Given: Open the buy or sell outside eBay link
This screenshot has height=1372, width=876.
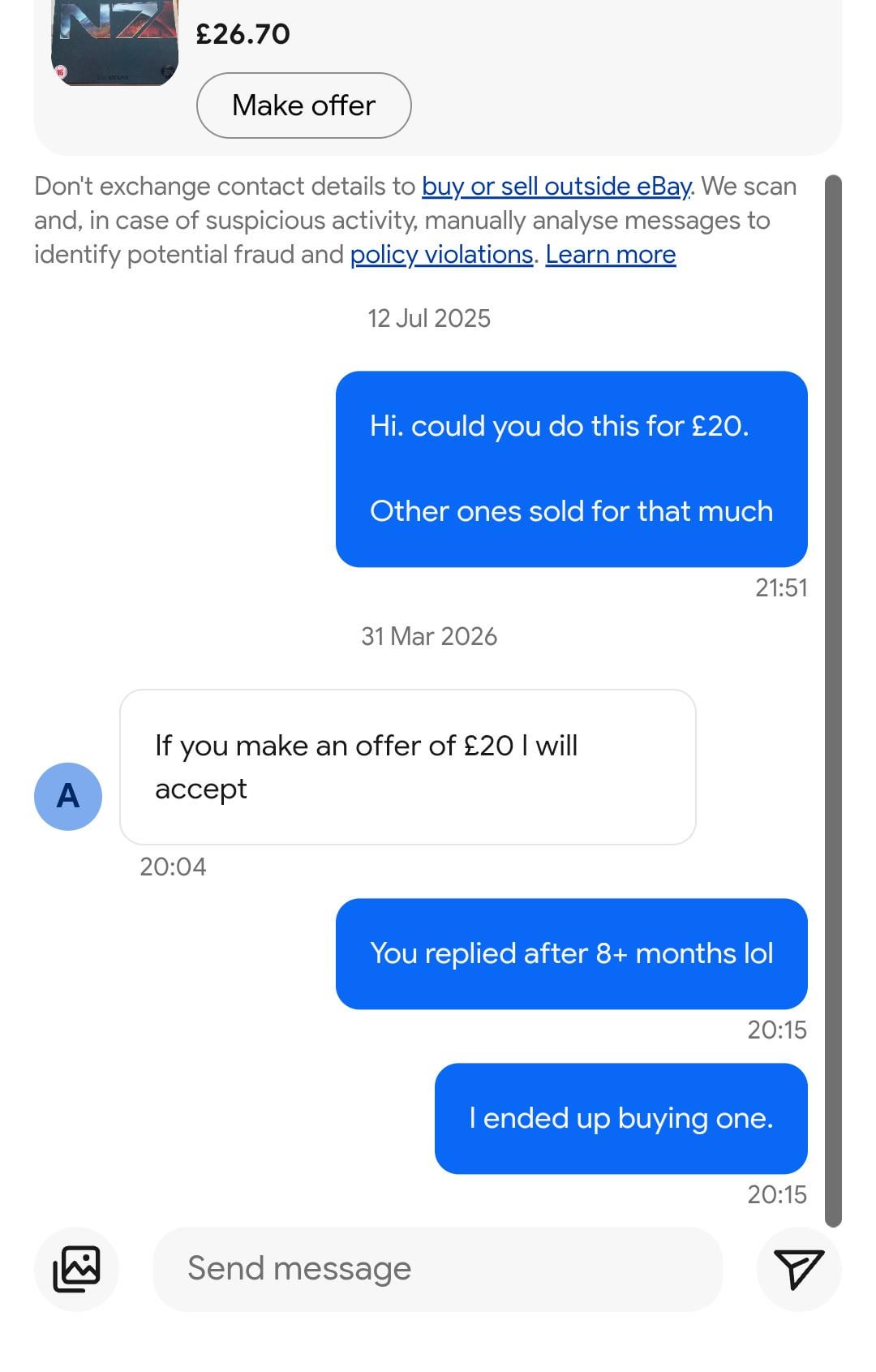Looking at the screenshot, I should point(556,187).
